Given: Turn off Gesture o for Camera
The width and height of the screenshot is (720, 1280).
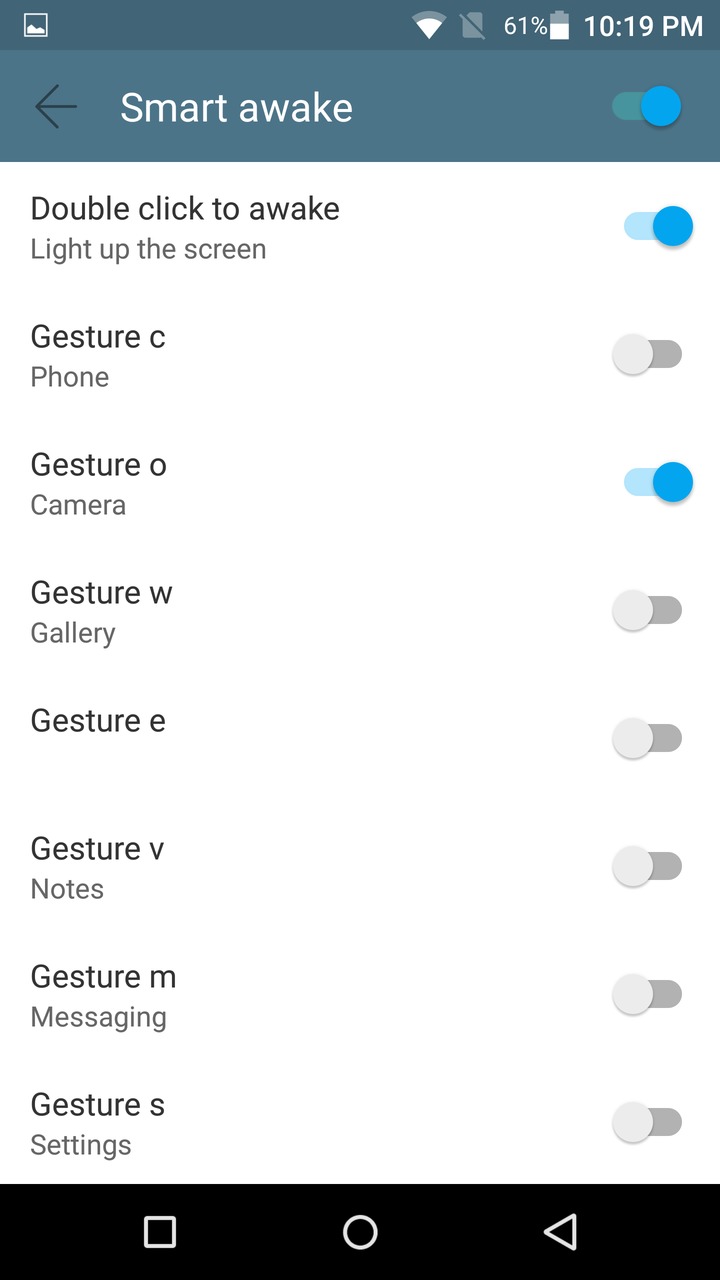Looking at the screenshot, I should 658,483.
